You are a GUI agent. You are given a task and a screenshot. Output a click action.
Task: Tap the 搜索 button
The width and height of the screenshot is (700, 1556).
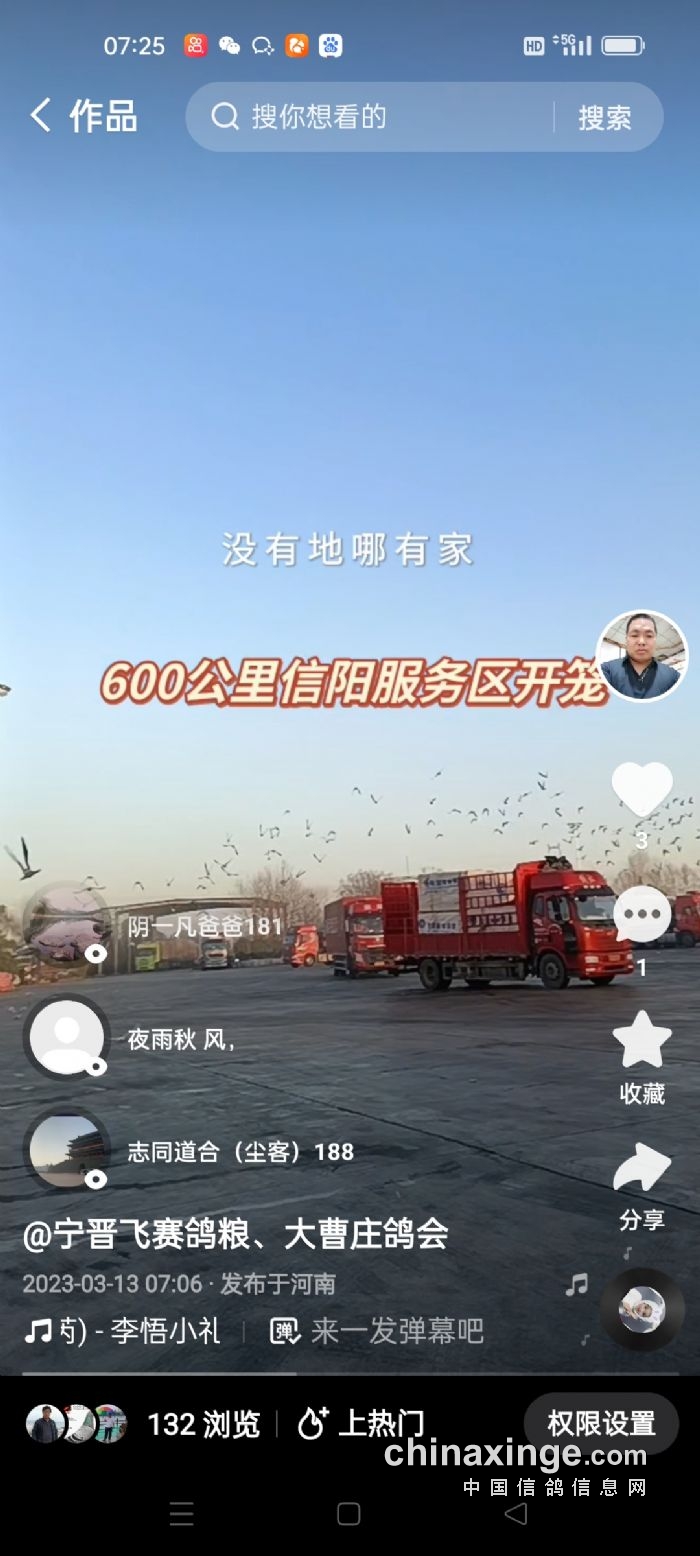[605, 118]
